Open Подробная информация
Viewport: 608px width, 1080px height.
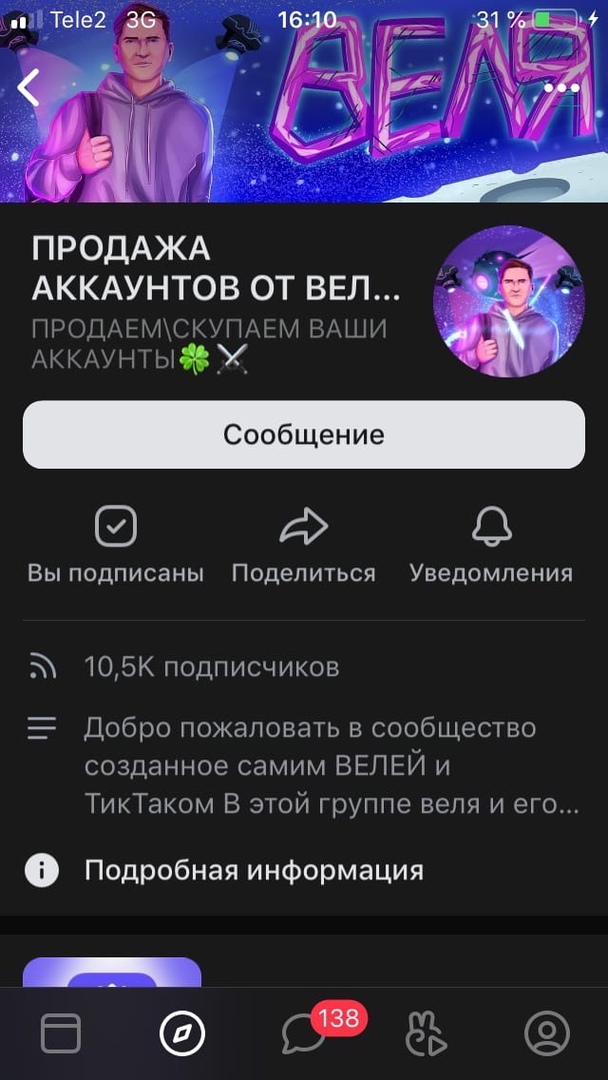pos(253,870)
